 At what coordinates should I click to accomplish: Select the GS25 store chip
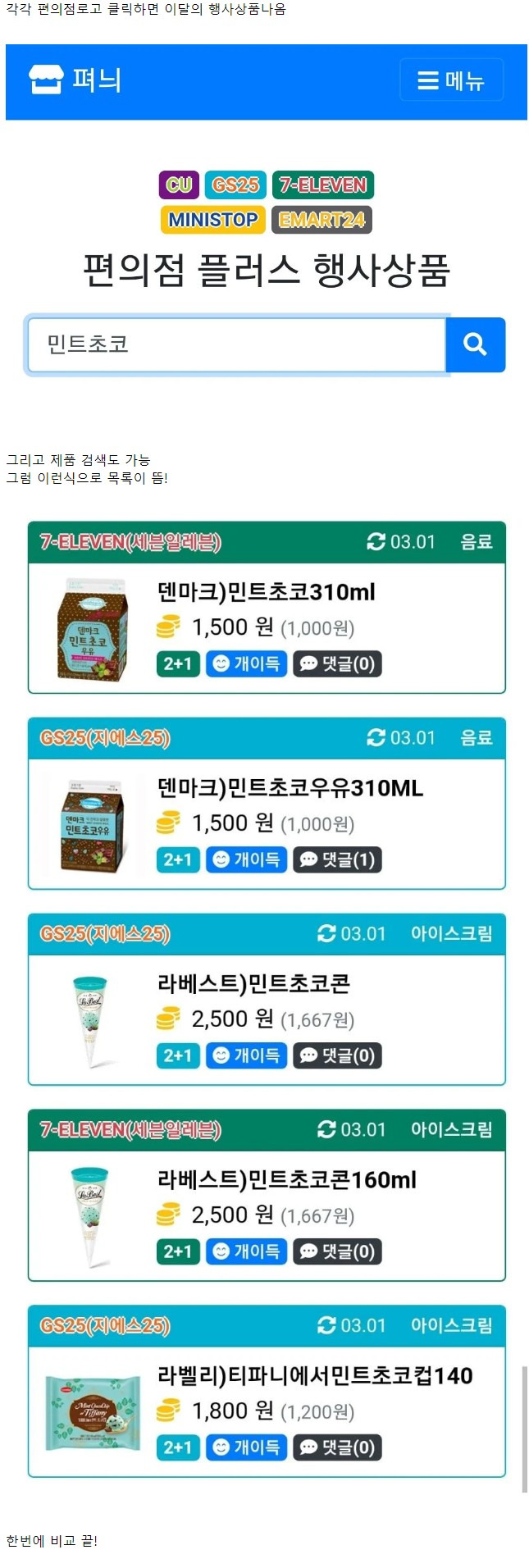pyautogui.click(x=235, y=185)
